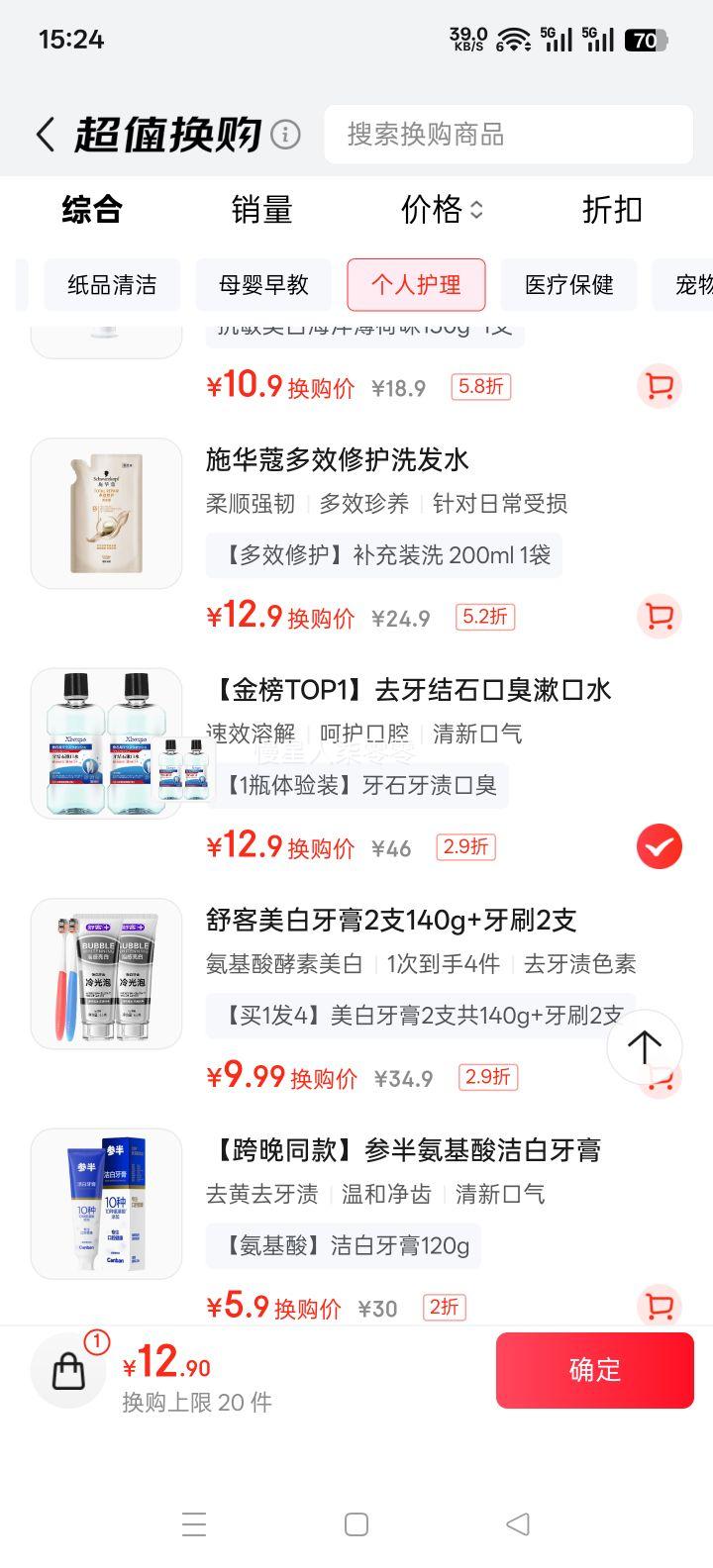
Task: Tap the system home button
Action: coord(356,1524)
